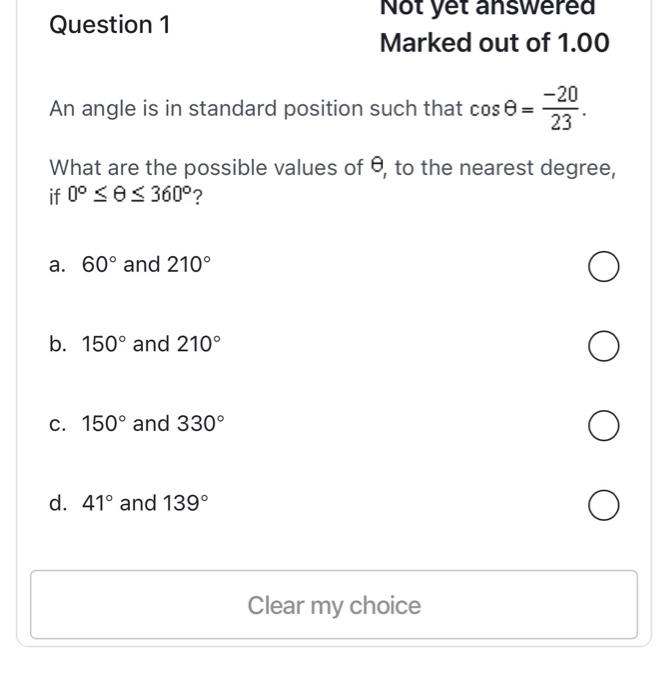Pick answer c, 150° and 330°
Viewport: 669px width, 700px height.
603,426
